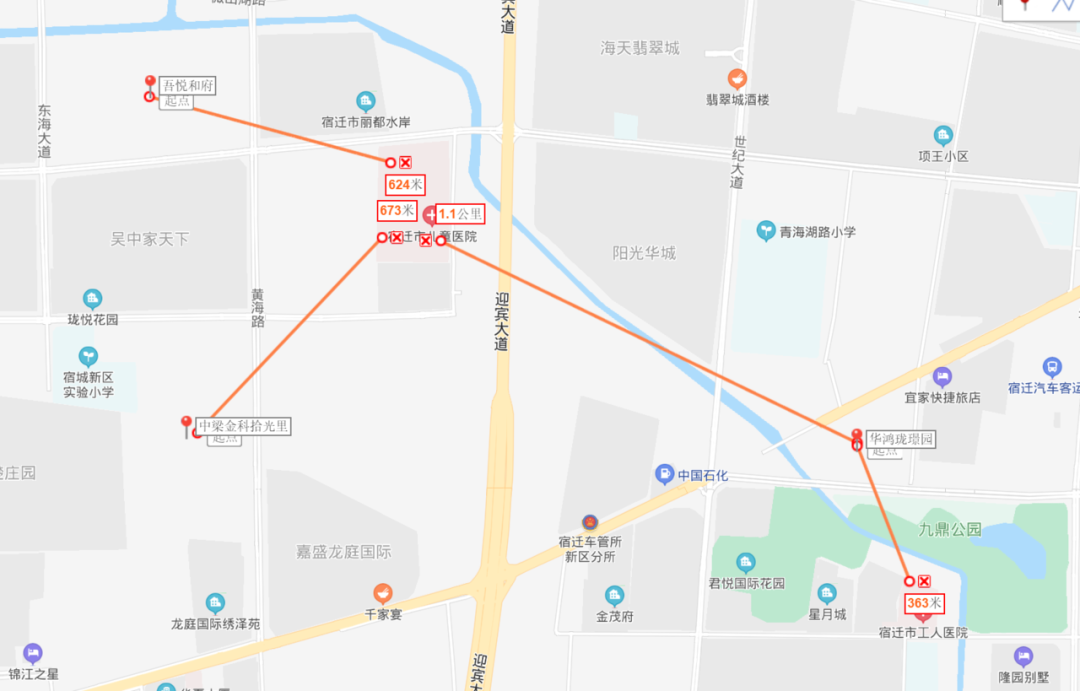The image size is (1080, 691).
Task: Select the 中国石化 gas station marker
Action: point(664,474)
